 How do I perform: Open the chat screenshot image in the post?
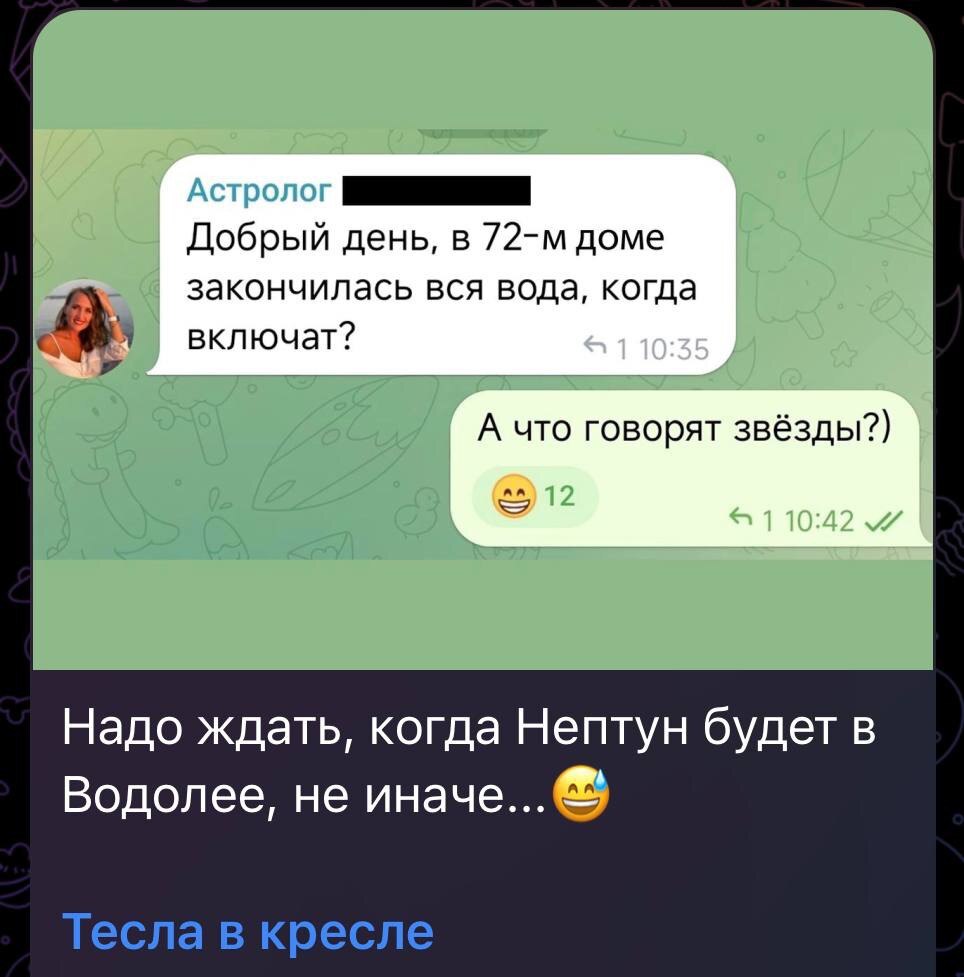pyautogui.click(x=482, y=340)
